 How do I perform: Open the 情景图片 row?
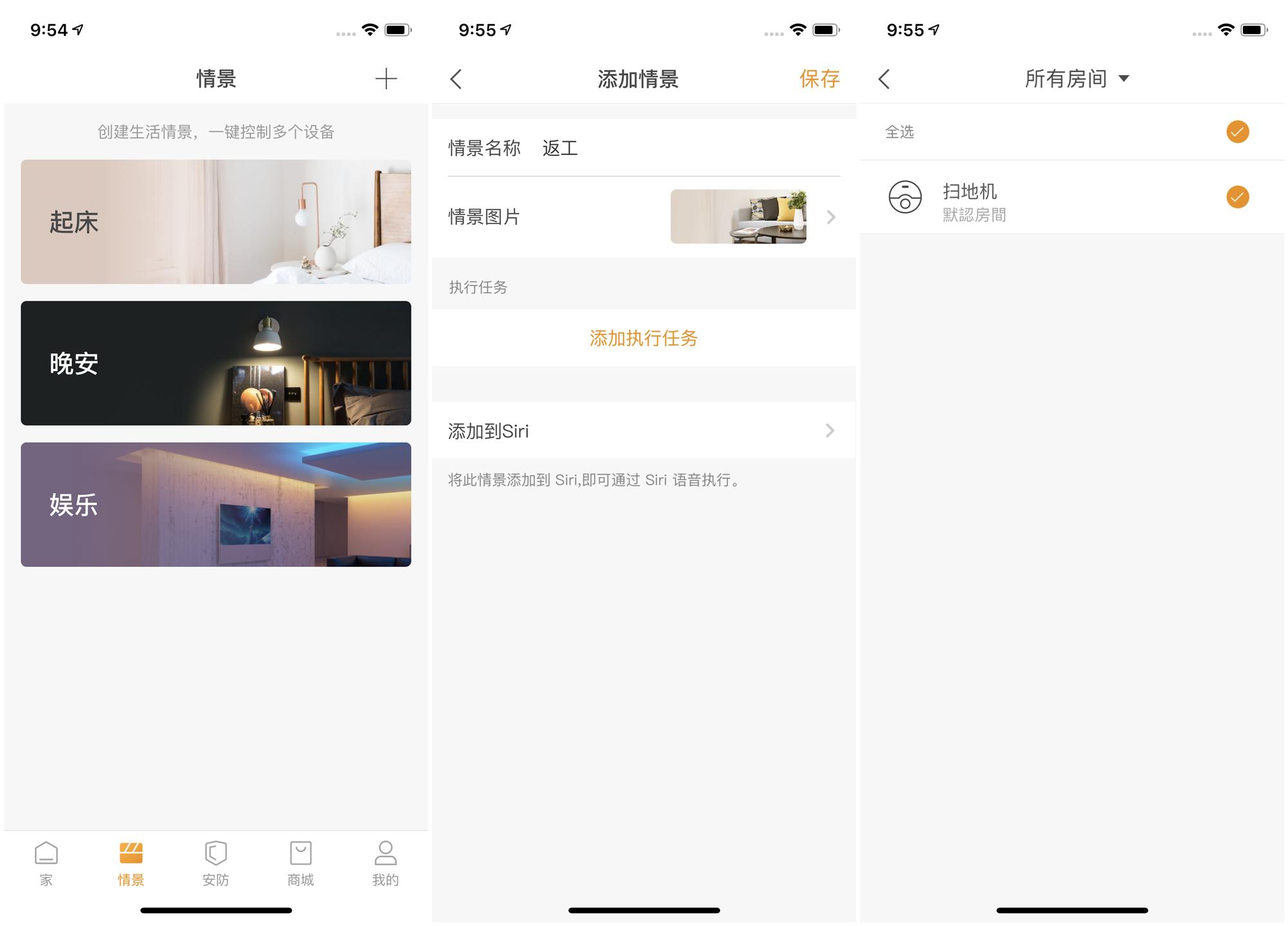644,217
